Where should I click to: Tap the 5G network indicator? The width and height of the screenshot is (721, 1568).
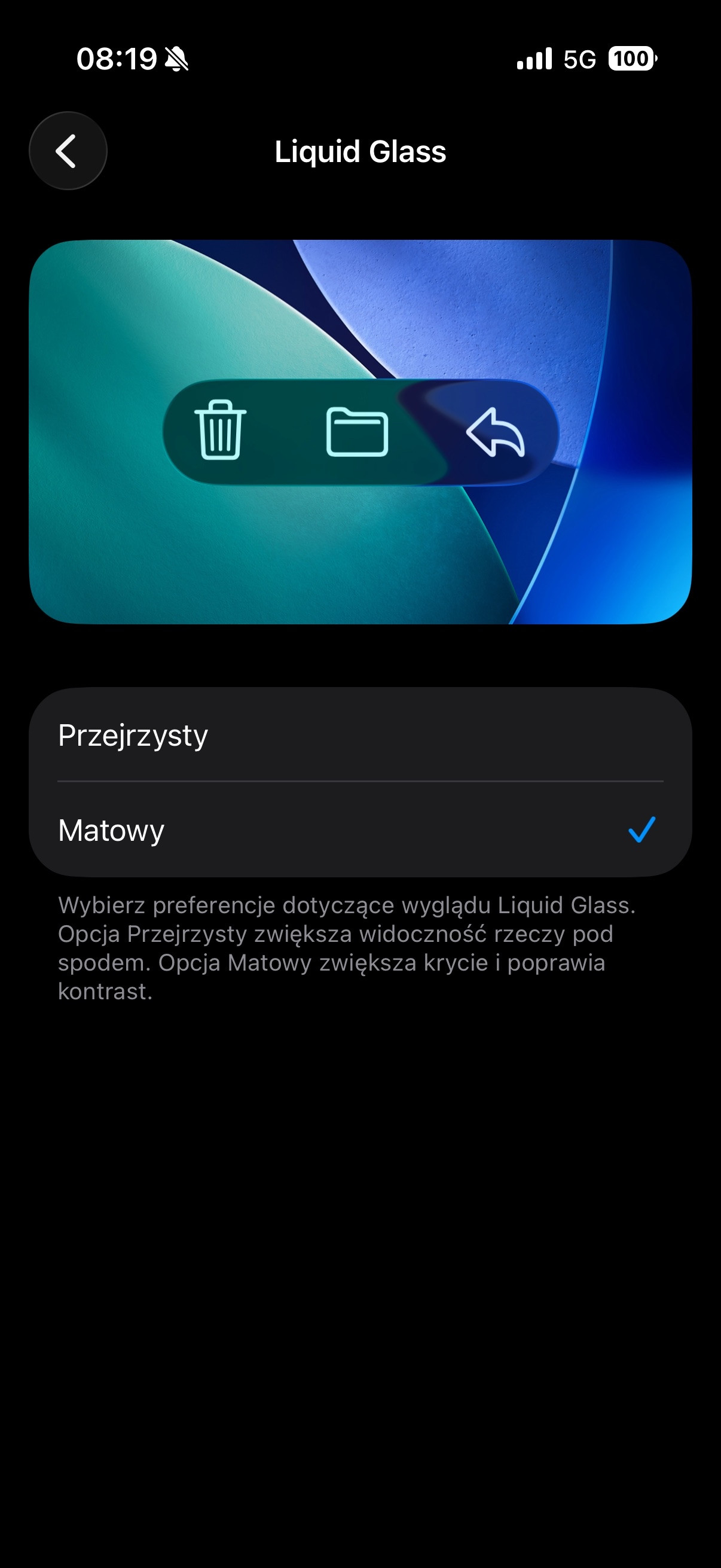(x=580, y=59)
